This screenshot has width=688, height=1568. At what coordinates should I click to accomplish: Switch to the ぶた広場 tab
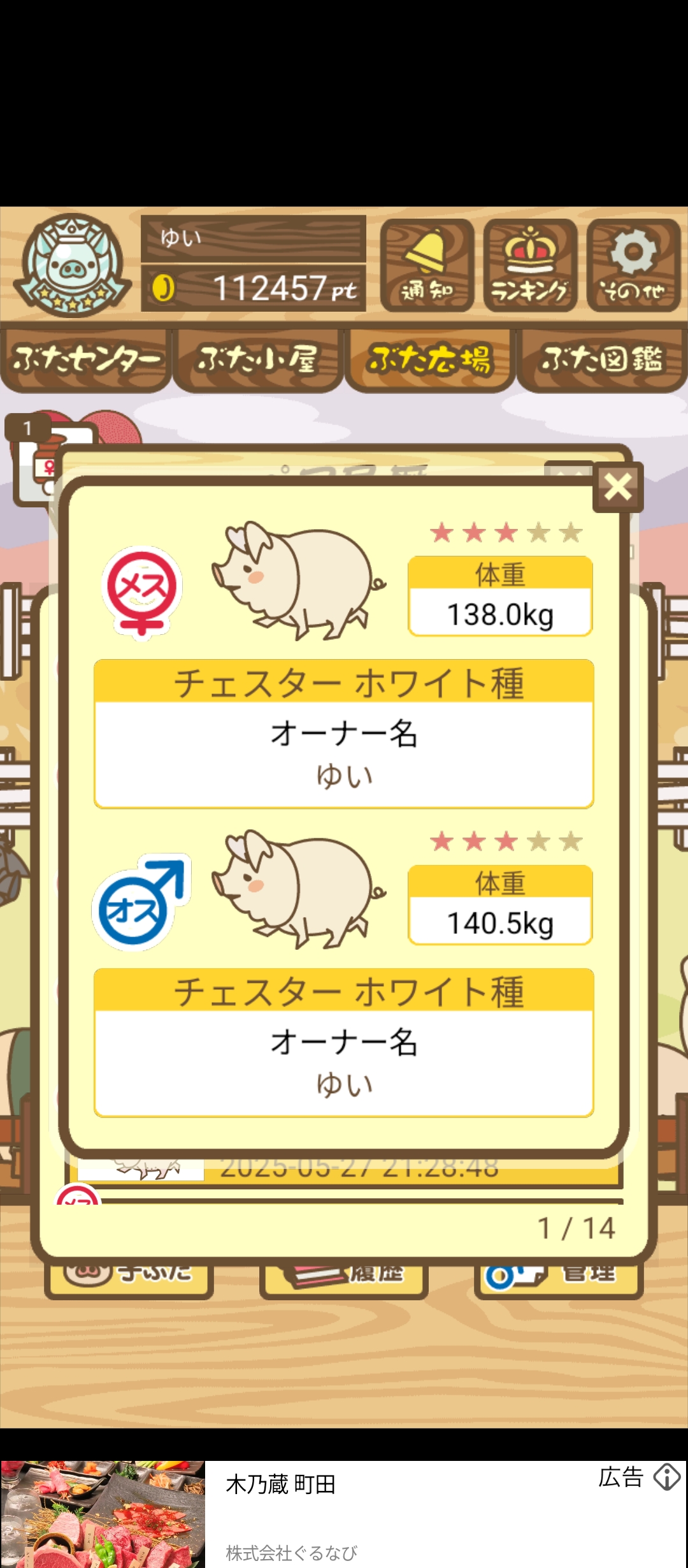click(430, 360)
